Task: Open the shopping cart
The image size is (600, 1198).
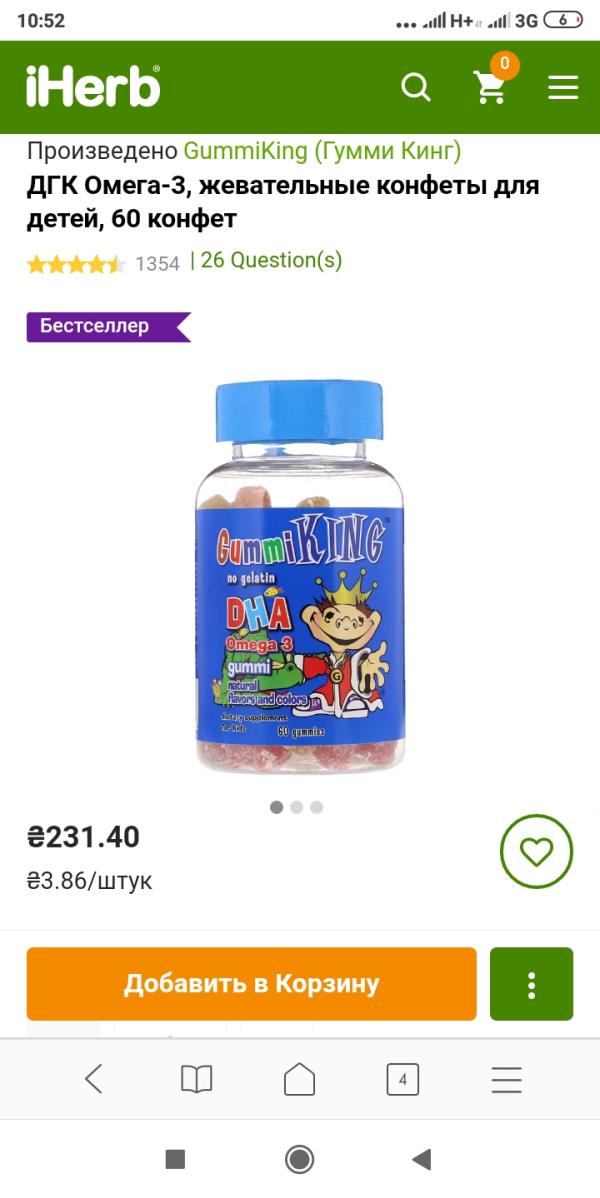Action: pos(490,87)
